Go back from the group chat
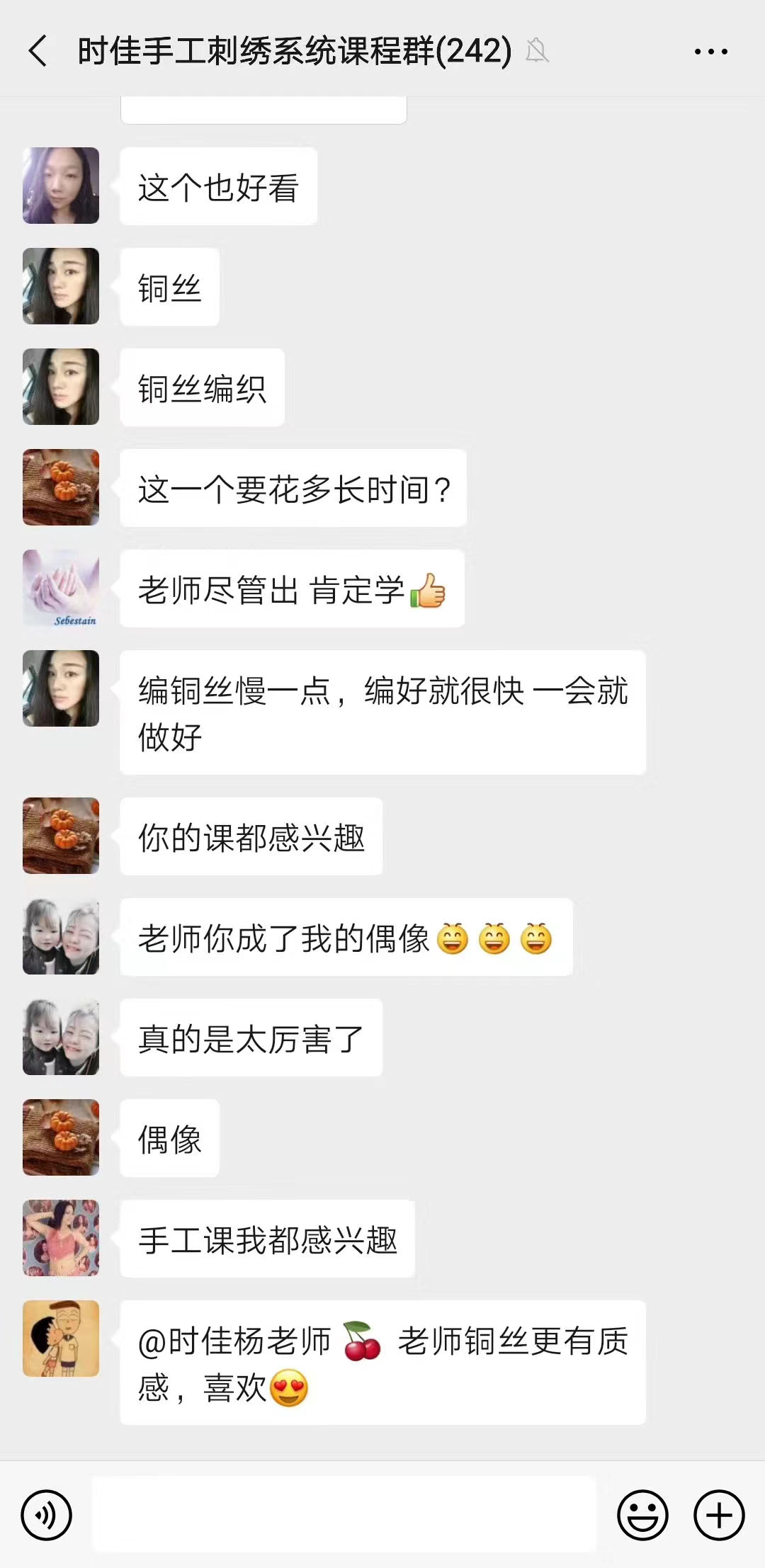This screenshot has height=1568, width=765. click(x=38, y=52)
